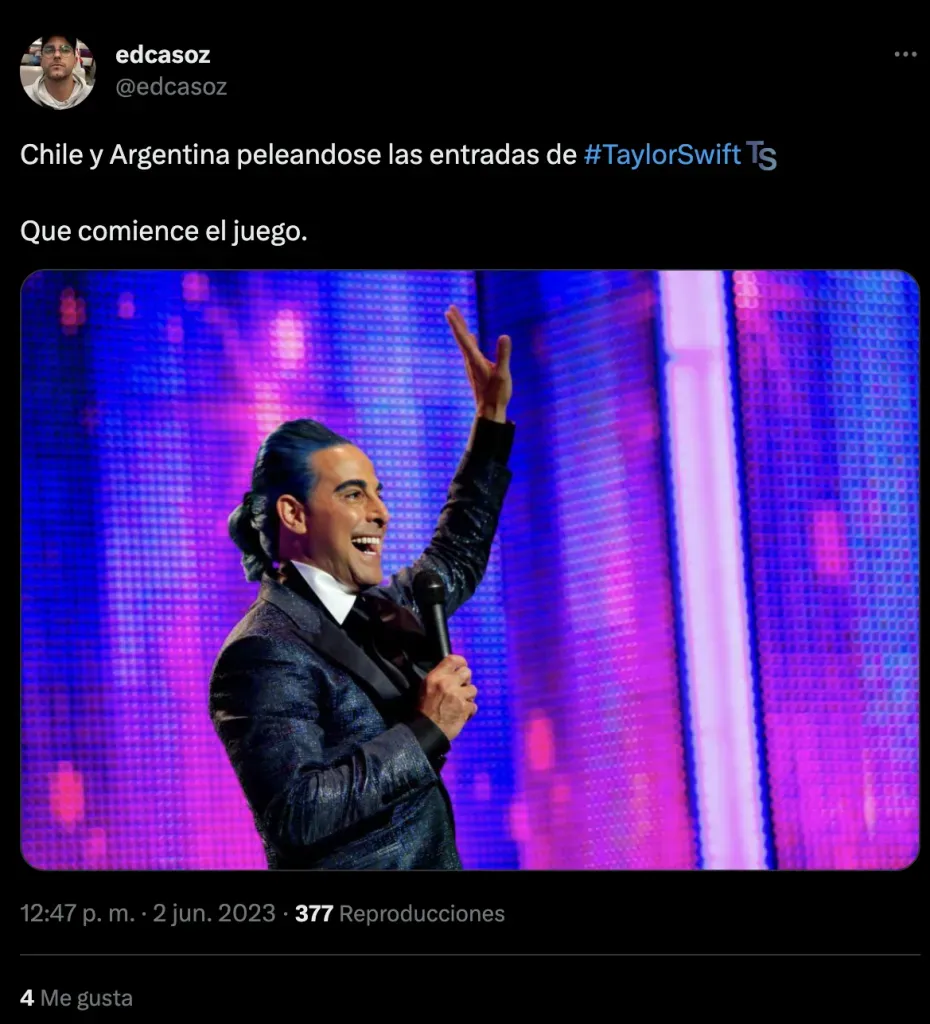Screen dimensions: 930x1024
Task: View the list of 4 Me gusta
Action: click(x=76, y=997)
